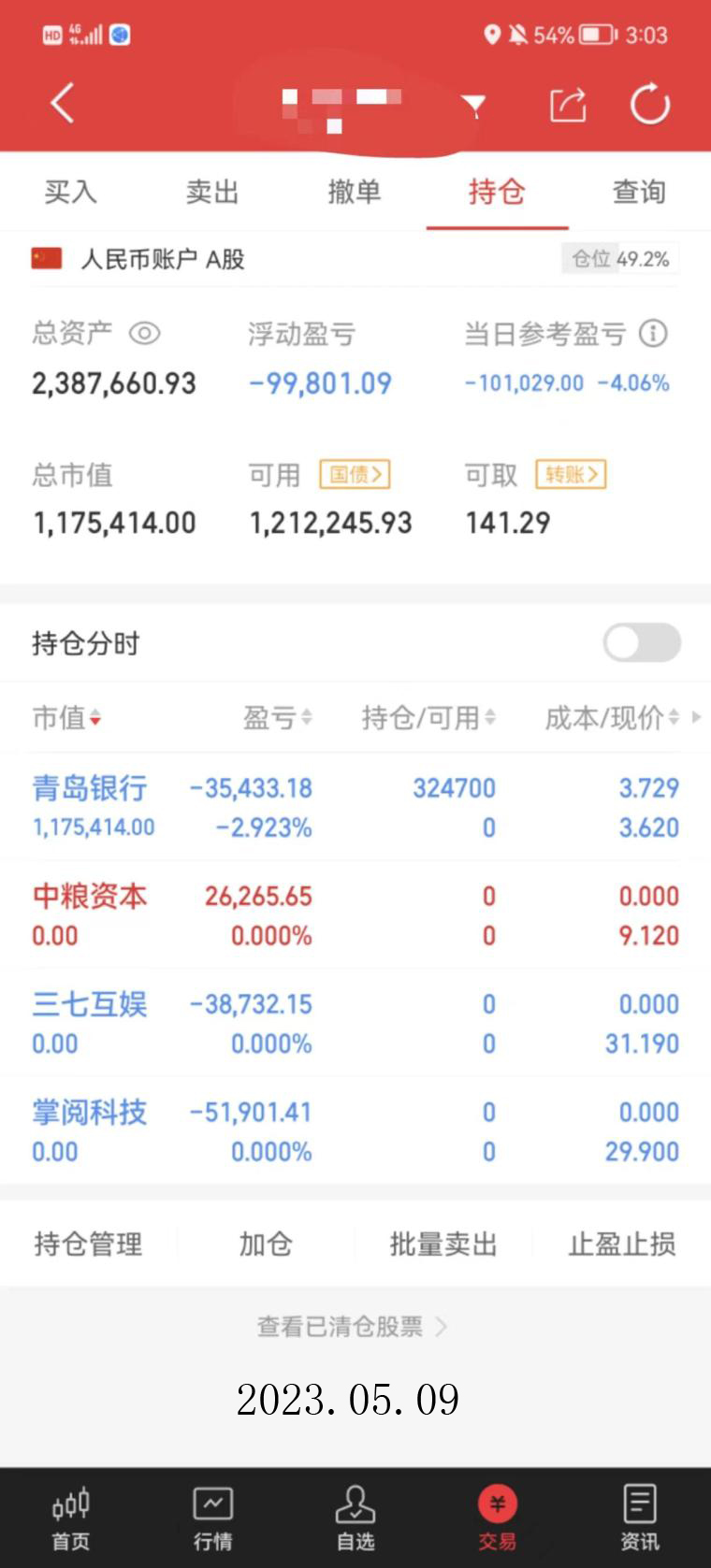The height and width of the screenshot is (1568, 711).
Task: Tap the 转账 button next to 可取
Action: 571,474
